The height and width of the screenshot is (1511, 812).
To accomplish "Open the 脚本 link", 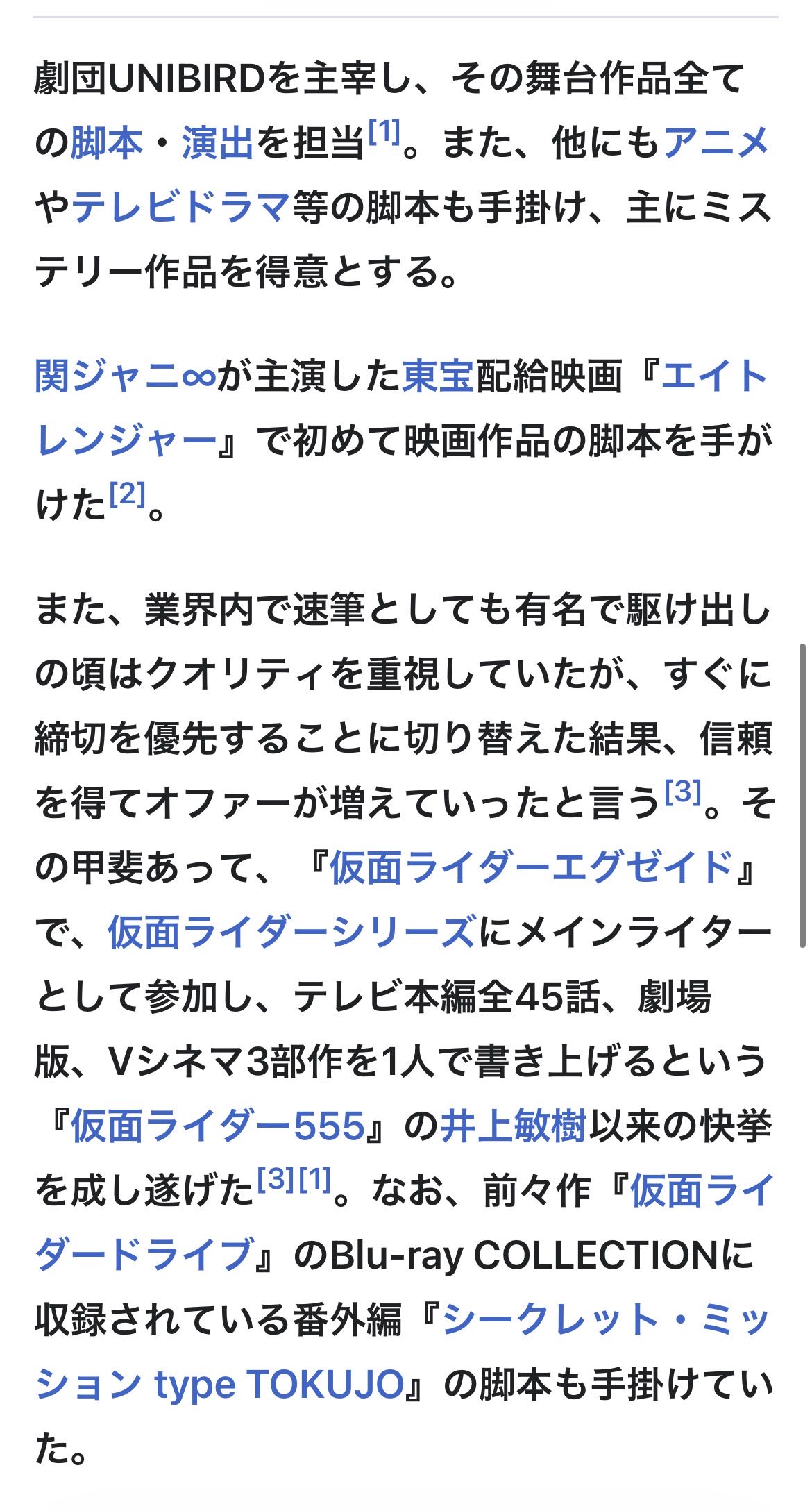I will pos(106,143).
